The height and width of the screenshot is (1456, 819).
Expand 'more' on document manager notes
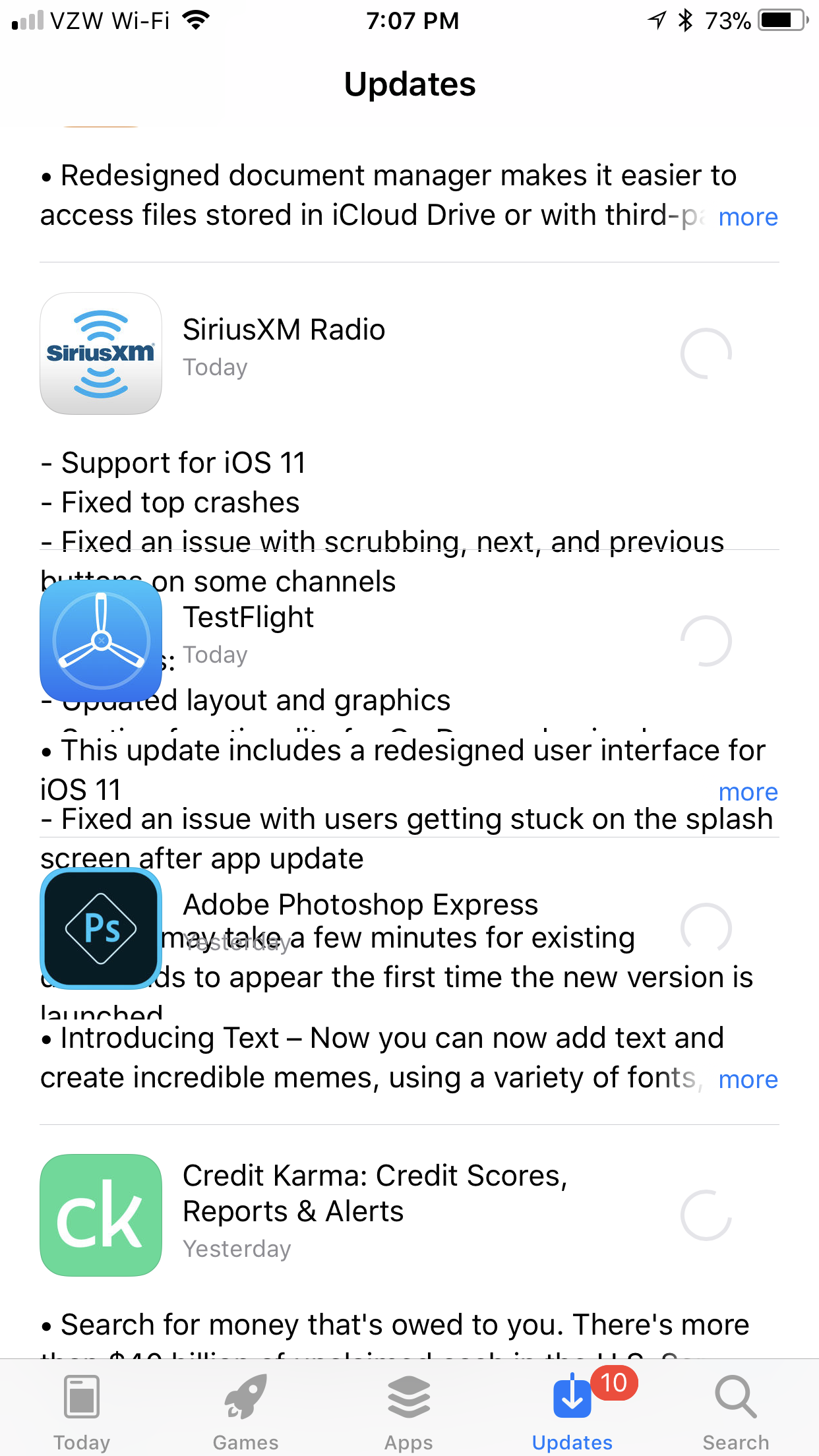748,217
